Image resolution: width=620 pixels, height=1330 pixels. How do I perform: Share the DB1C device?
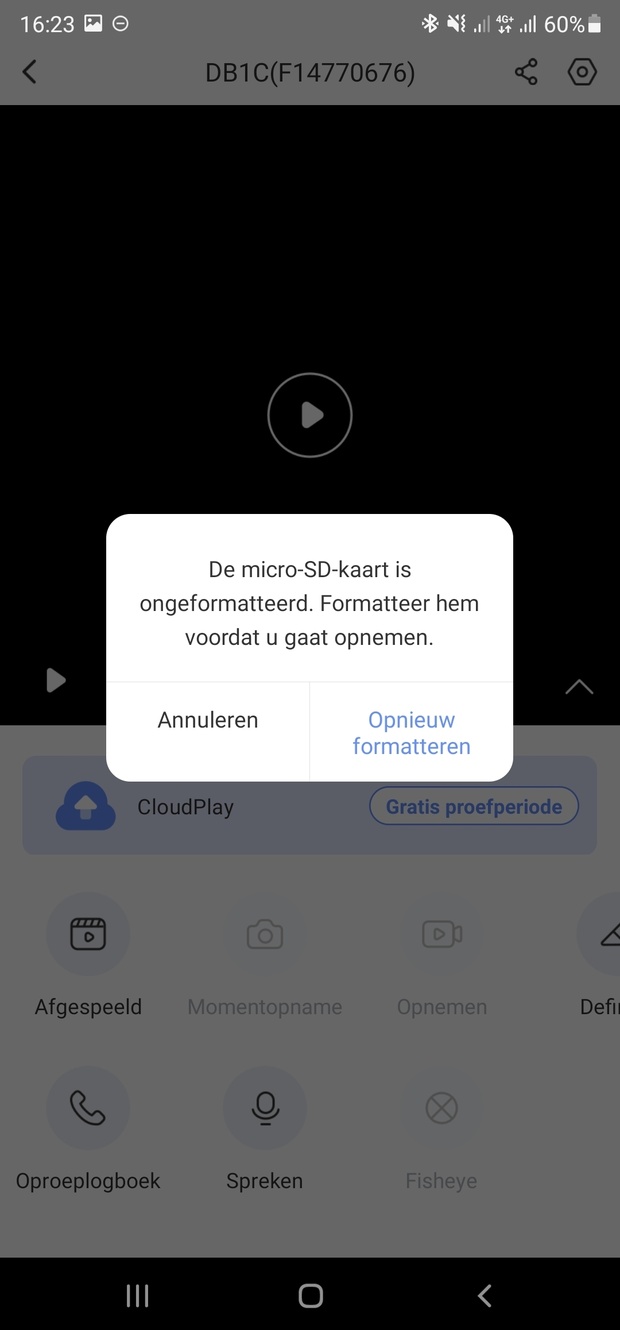526,72
